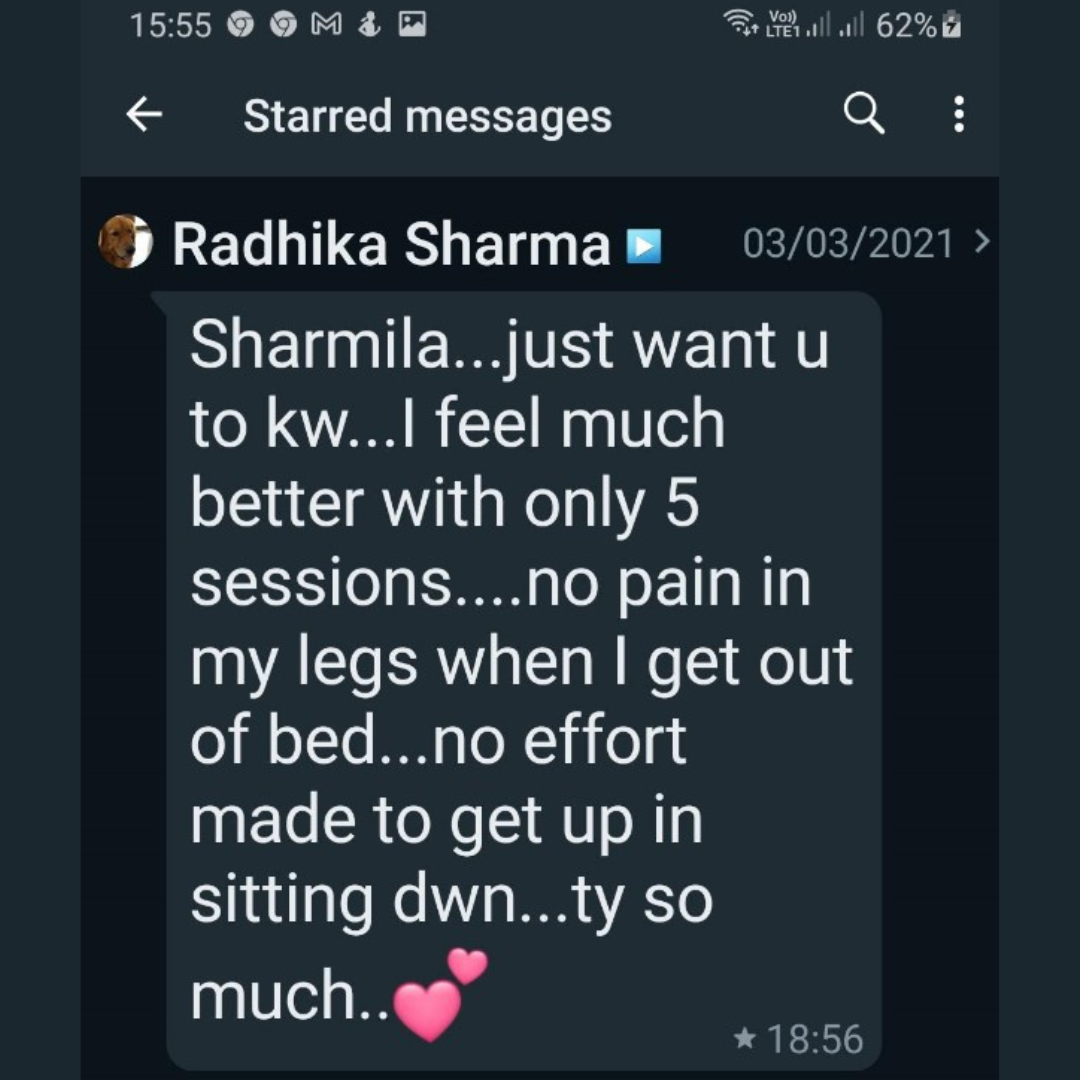
Task: Go back from Starred messages
Action: 144,116
